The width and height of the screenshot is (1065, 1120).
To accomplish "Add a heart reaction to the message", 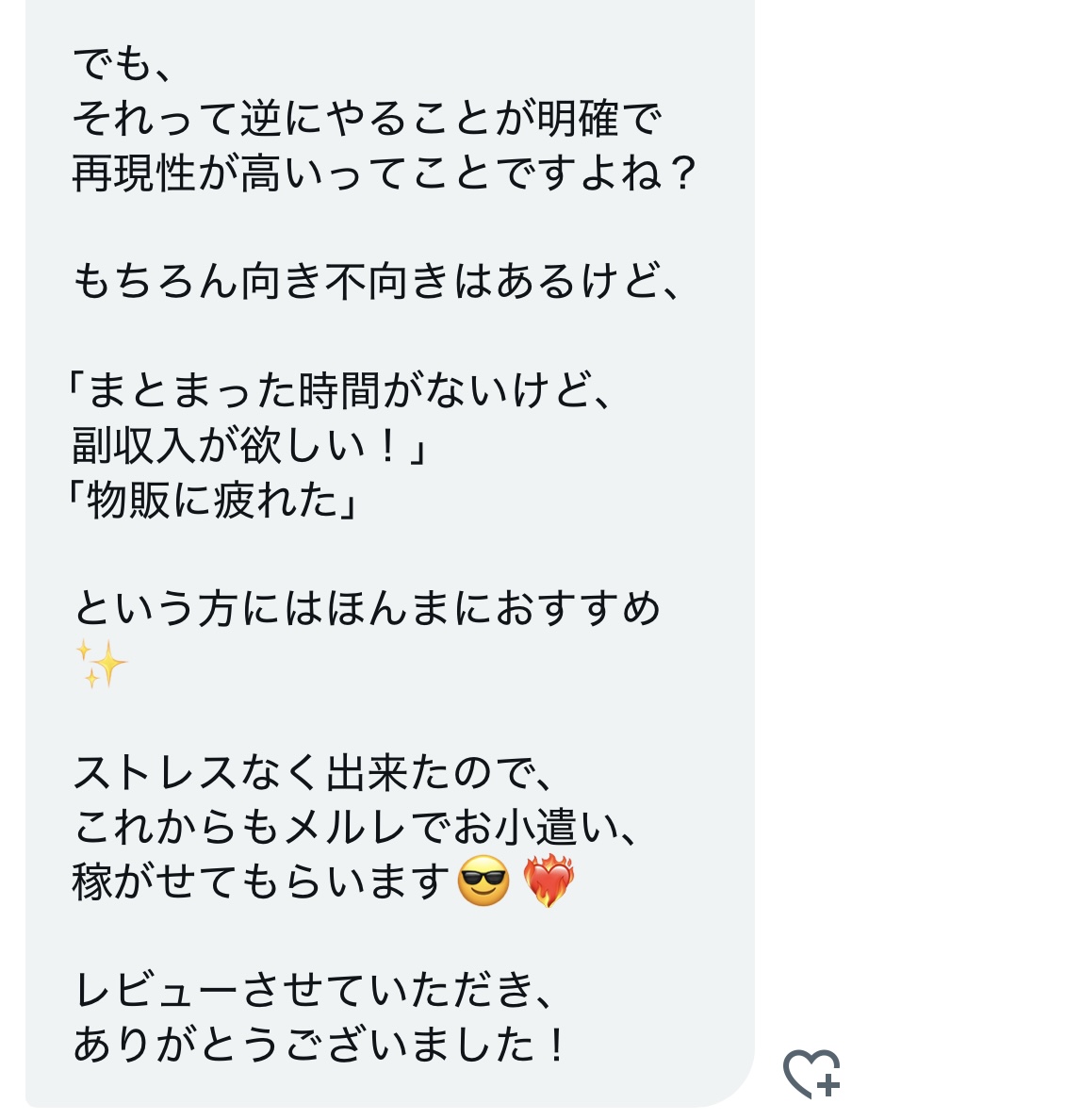I will [x=811, y=1073].
